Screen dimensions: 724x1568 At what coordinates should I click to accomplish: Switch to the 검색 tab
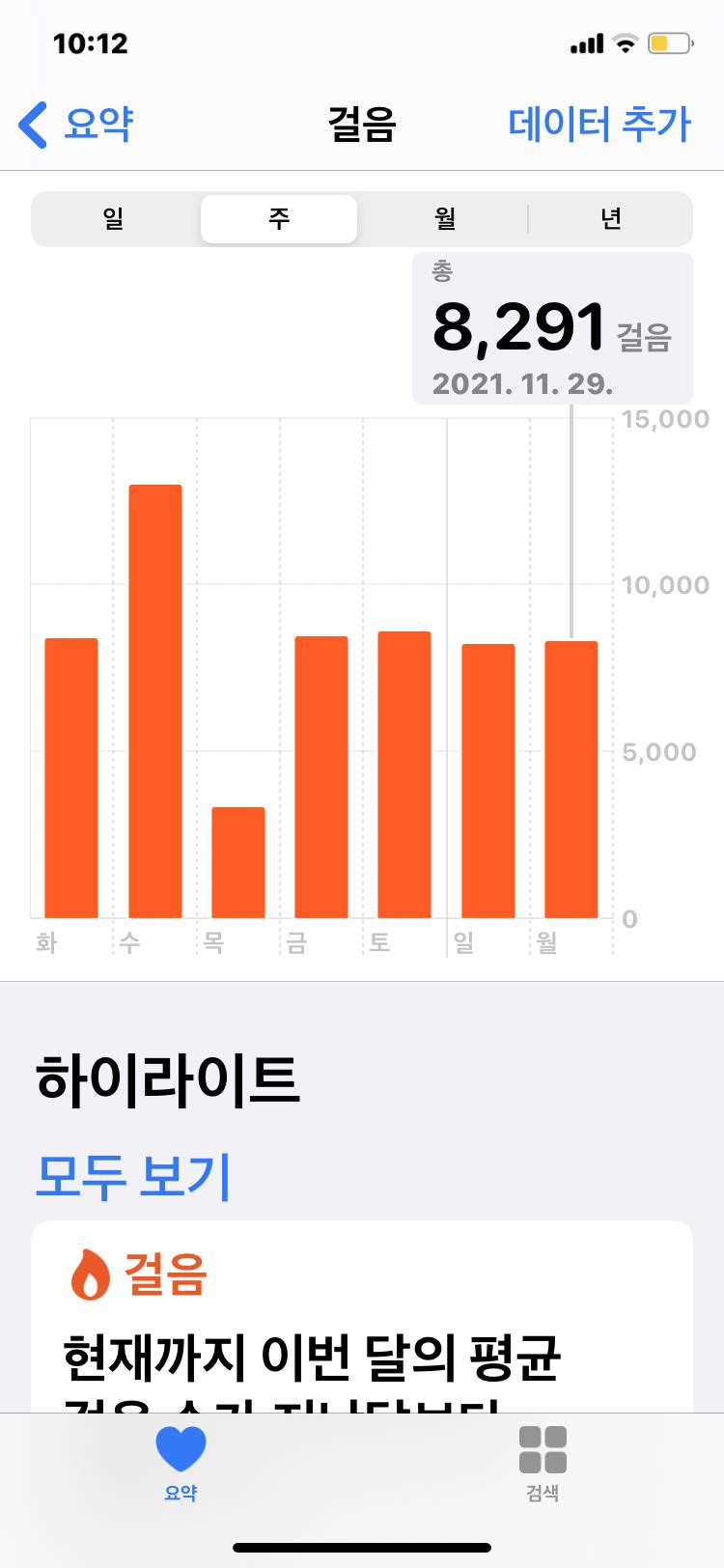[543, 1464]
